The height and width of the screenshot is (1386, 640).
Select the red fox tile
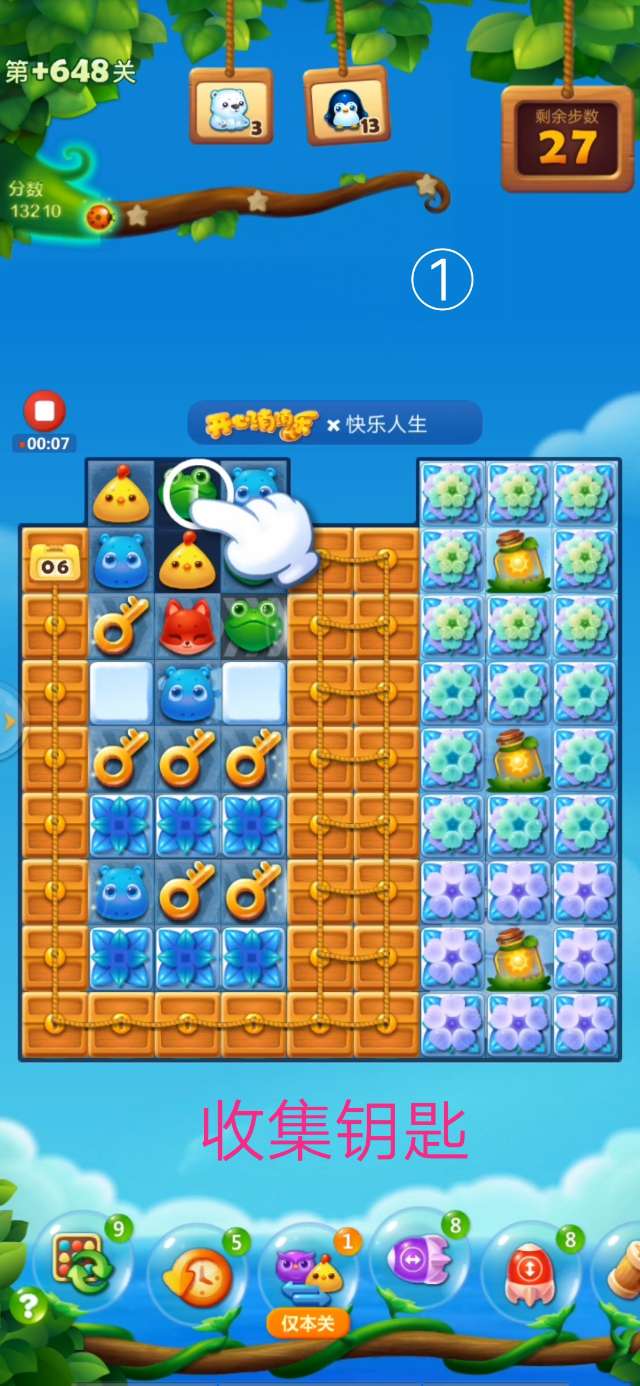click(x=187, y=626)
